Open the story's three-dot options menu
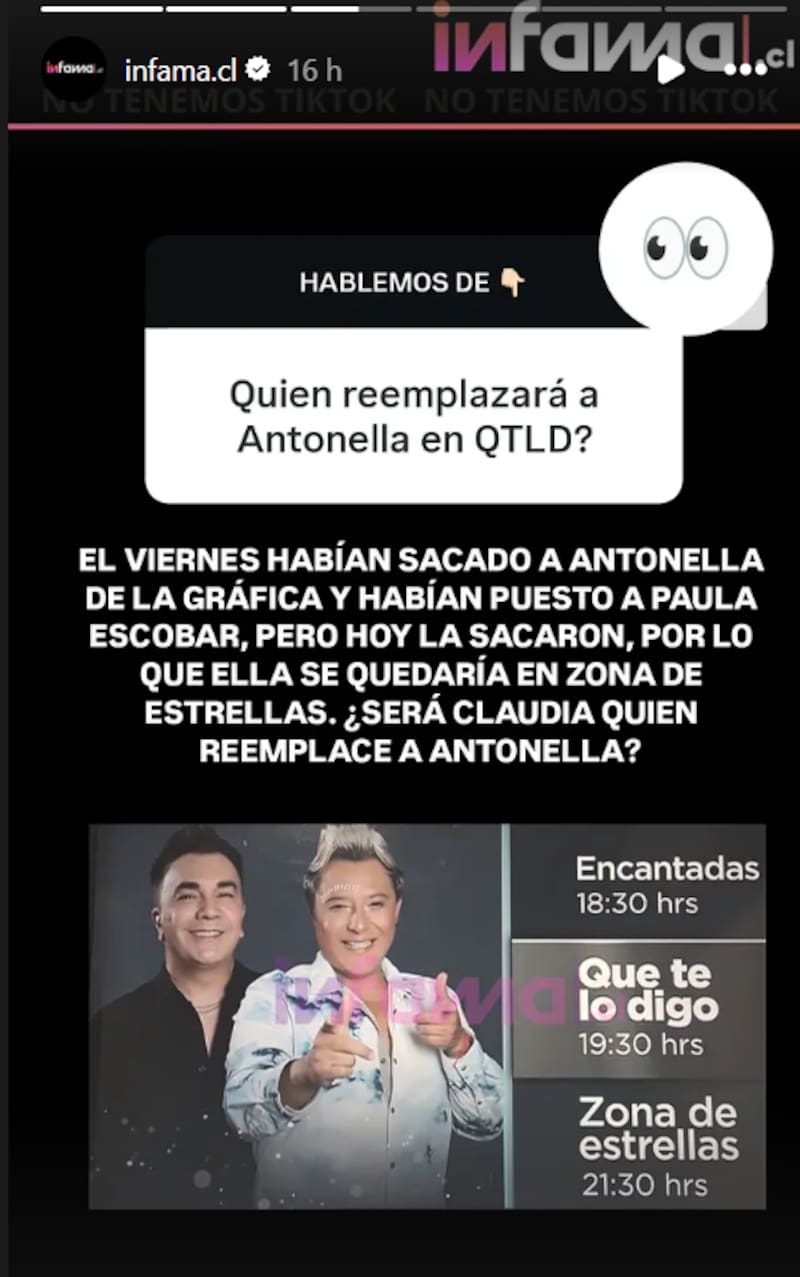This screenshot has height=1277, width=800. click(x=745, y=70)
